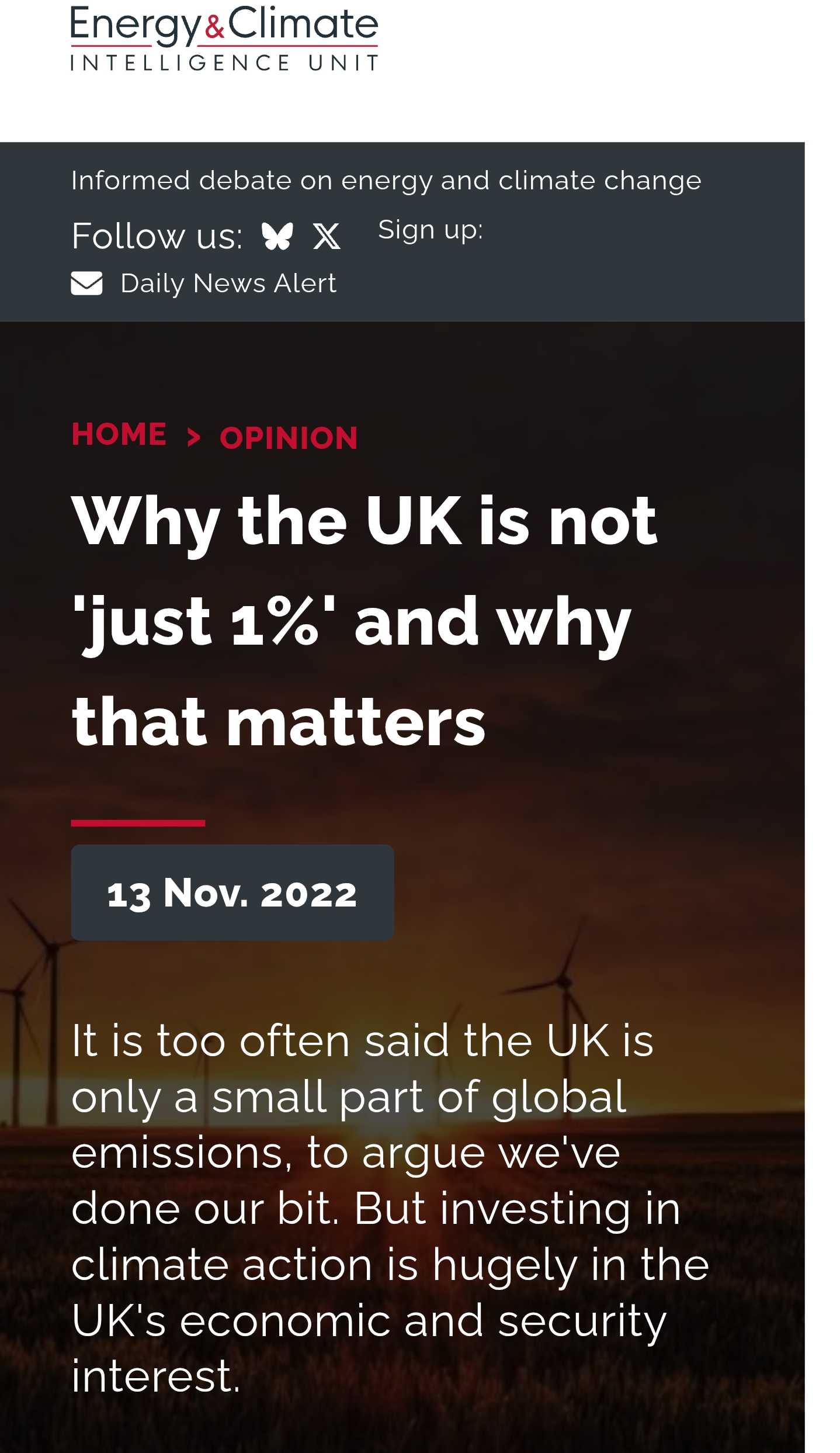Image resolution: width=840 pixels, height=1453 pixels.
Task: Open the Energy & Climate Intelligence Unit homepage logo
Action: pyautogui.click(x=224, y=39)
